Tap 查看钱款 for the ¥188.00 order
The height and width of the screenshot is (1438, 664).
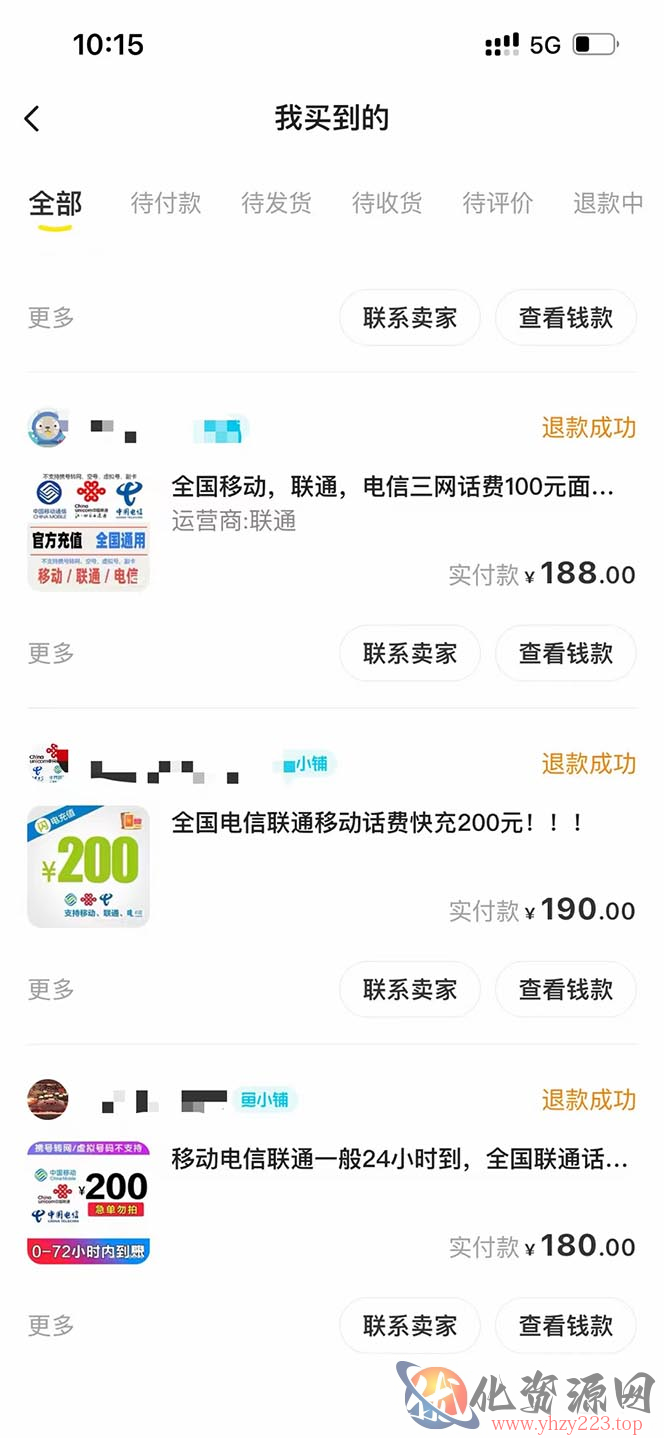point(565,654)
